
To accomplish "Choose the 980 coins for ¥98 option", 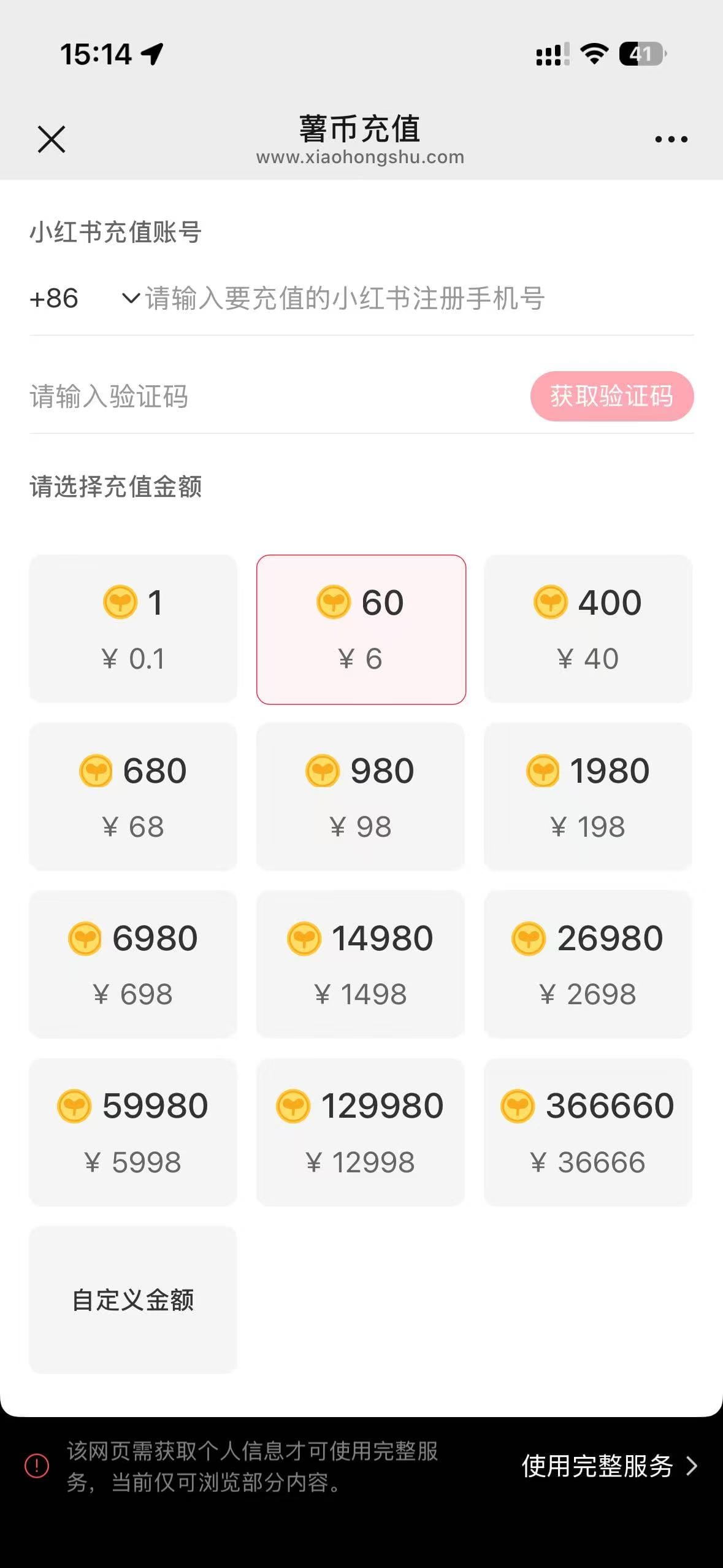I will [x=361, y=796].
